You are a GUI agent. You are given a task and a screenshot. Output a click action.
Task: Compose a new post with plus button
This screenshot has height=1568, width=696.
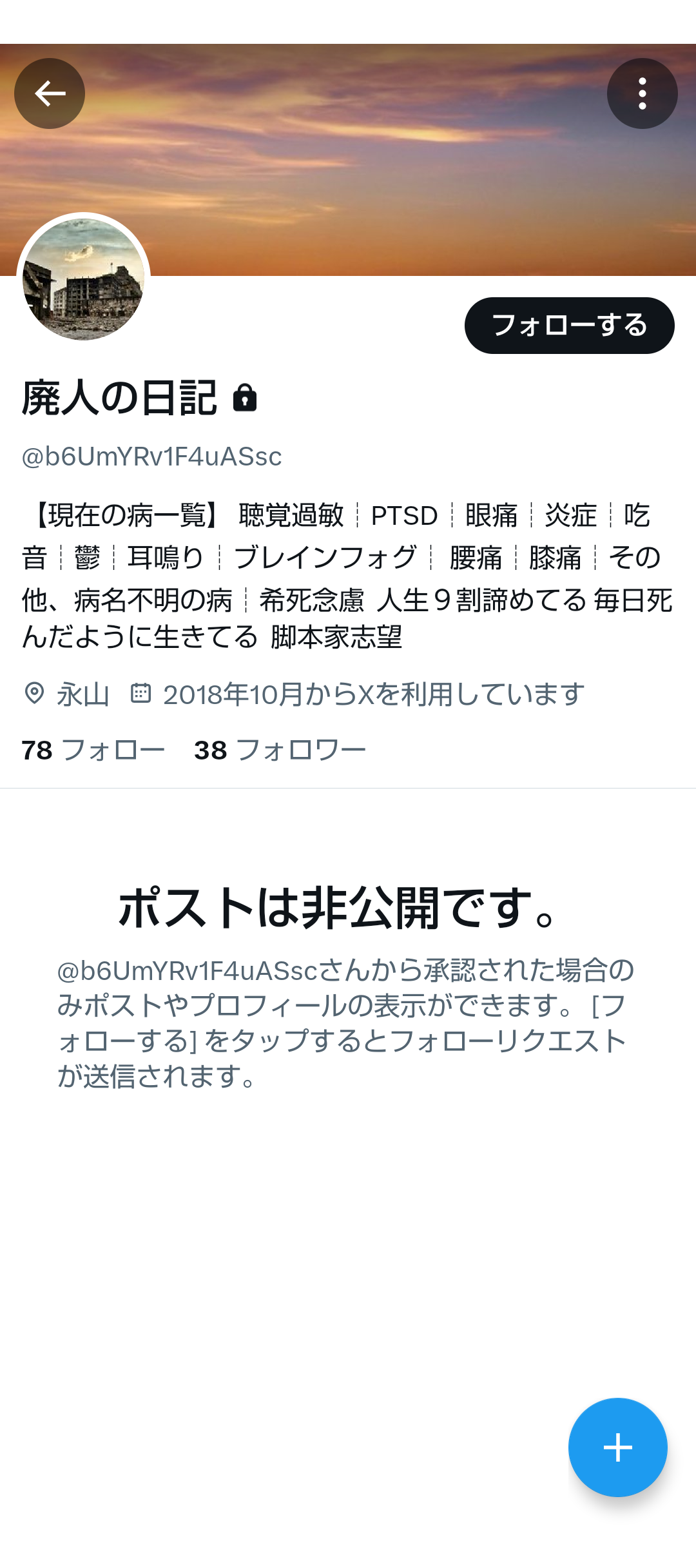(x=617, y=1447)
